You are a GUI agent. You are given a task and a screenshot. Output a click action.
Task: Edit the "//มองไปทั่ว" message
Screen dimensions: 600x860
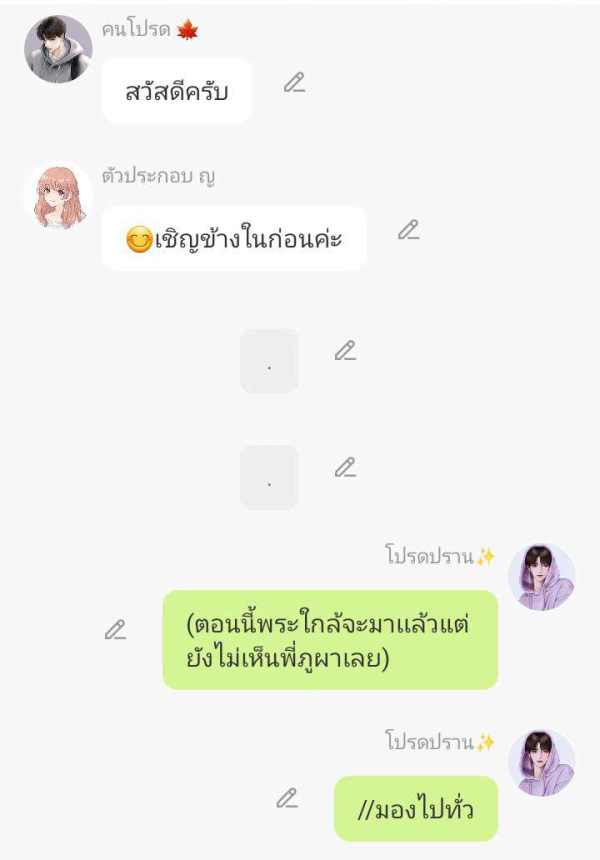[287, 798]
